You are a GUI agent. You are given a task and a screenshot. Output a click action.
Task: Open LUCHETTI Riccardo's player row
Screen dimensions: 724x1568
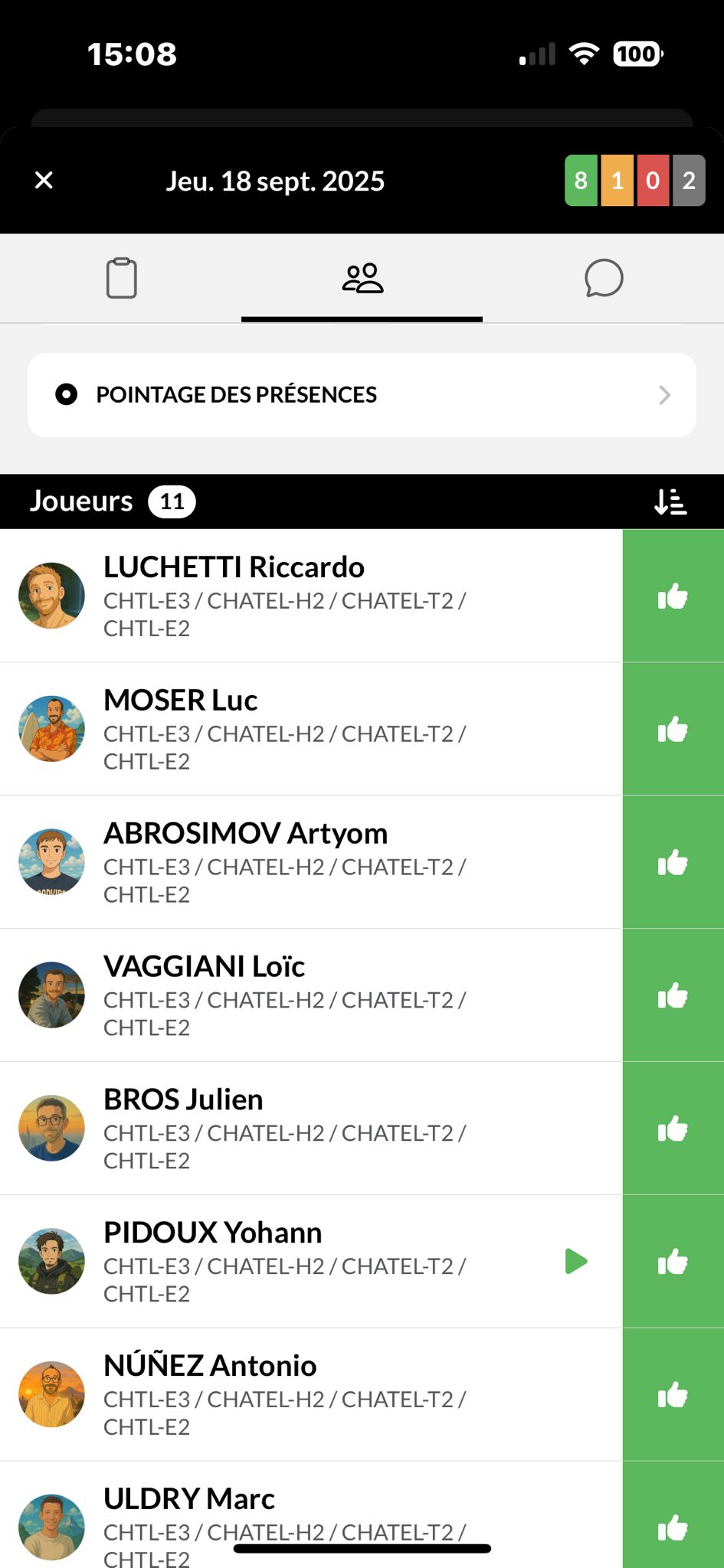(x=306, y=596)
